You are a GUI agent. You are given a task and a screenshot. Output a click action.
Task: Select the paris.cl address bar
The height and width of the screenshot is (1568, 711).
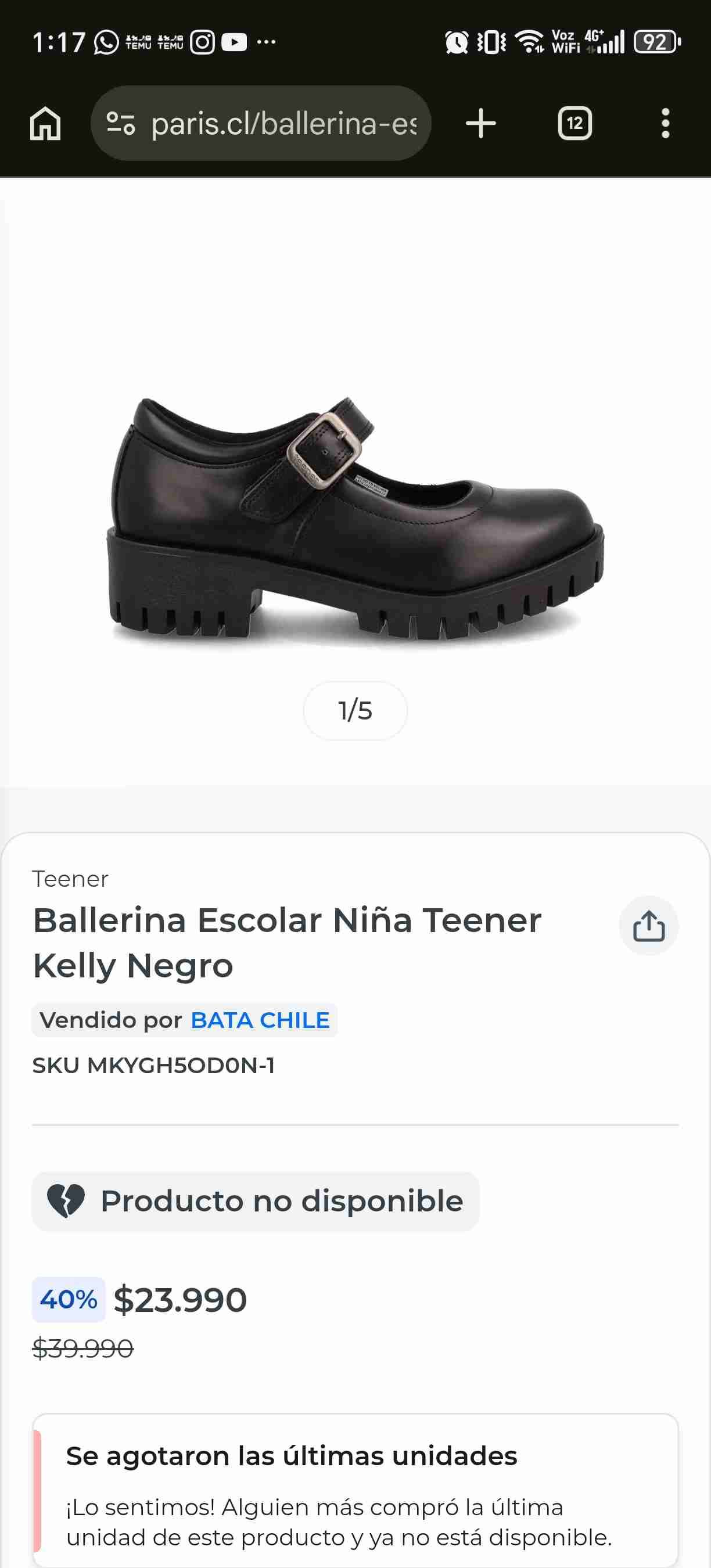283,123
